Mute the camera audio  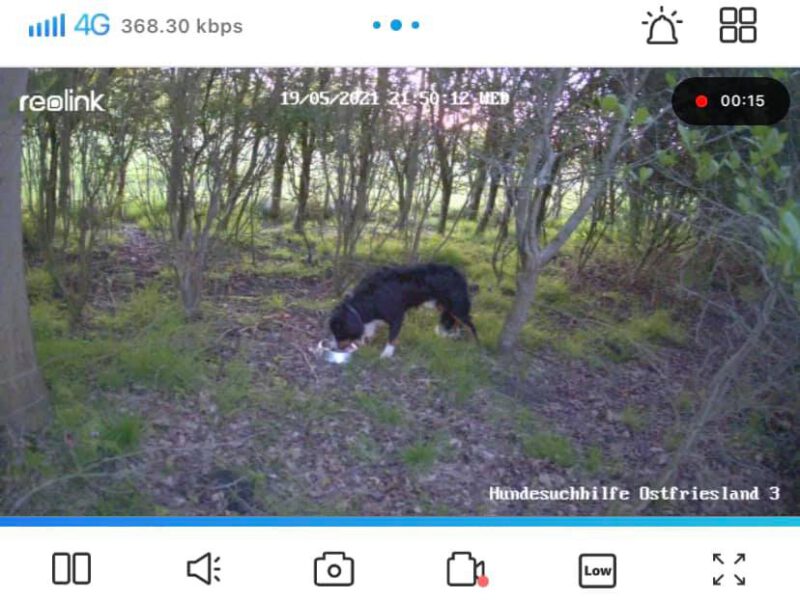pyautogui.click(x=203, y=569)
